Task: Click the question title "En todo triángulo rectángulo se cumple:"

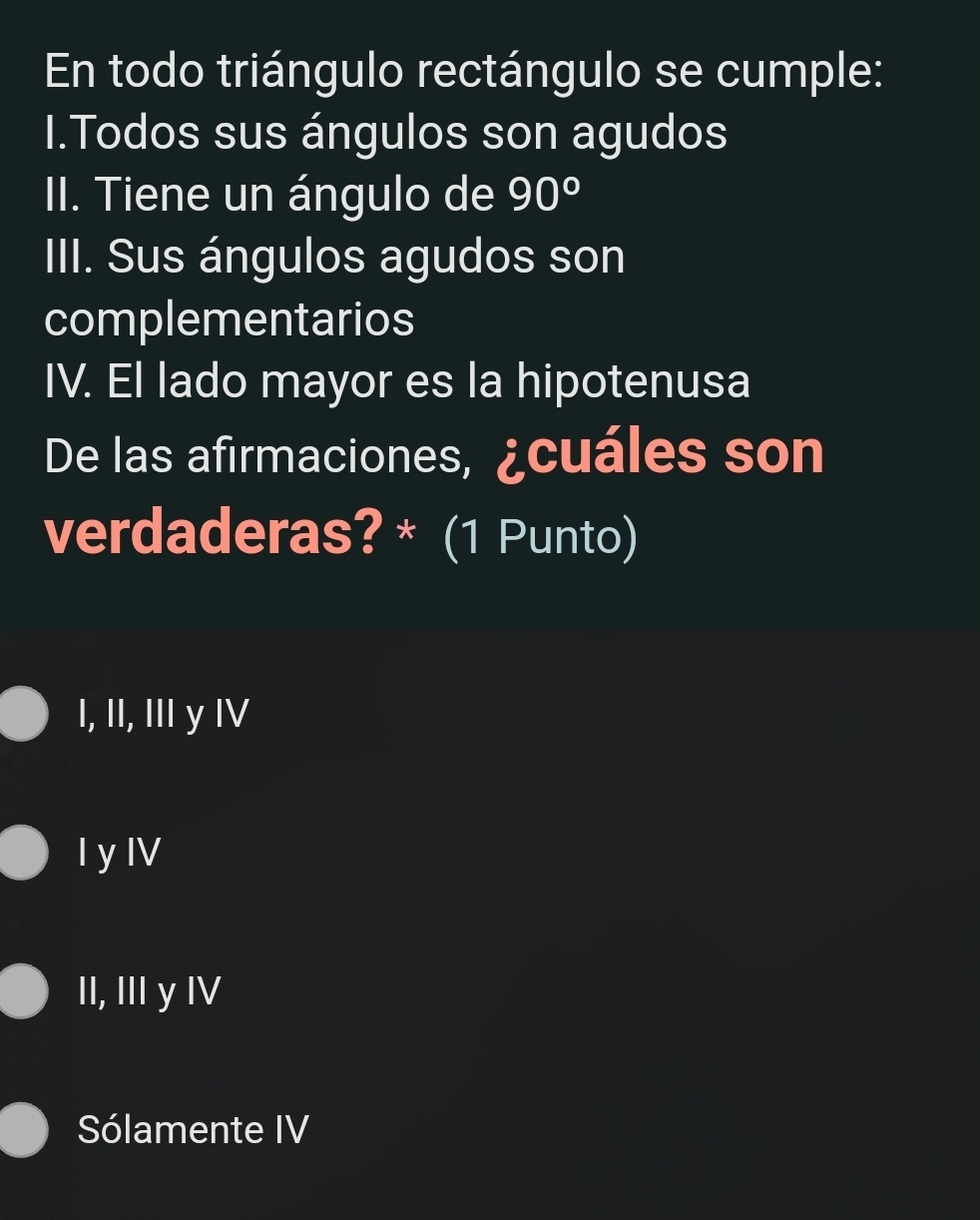Action: [x=462, y=72]
